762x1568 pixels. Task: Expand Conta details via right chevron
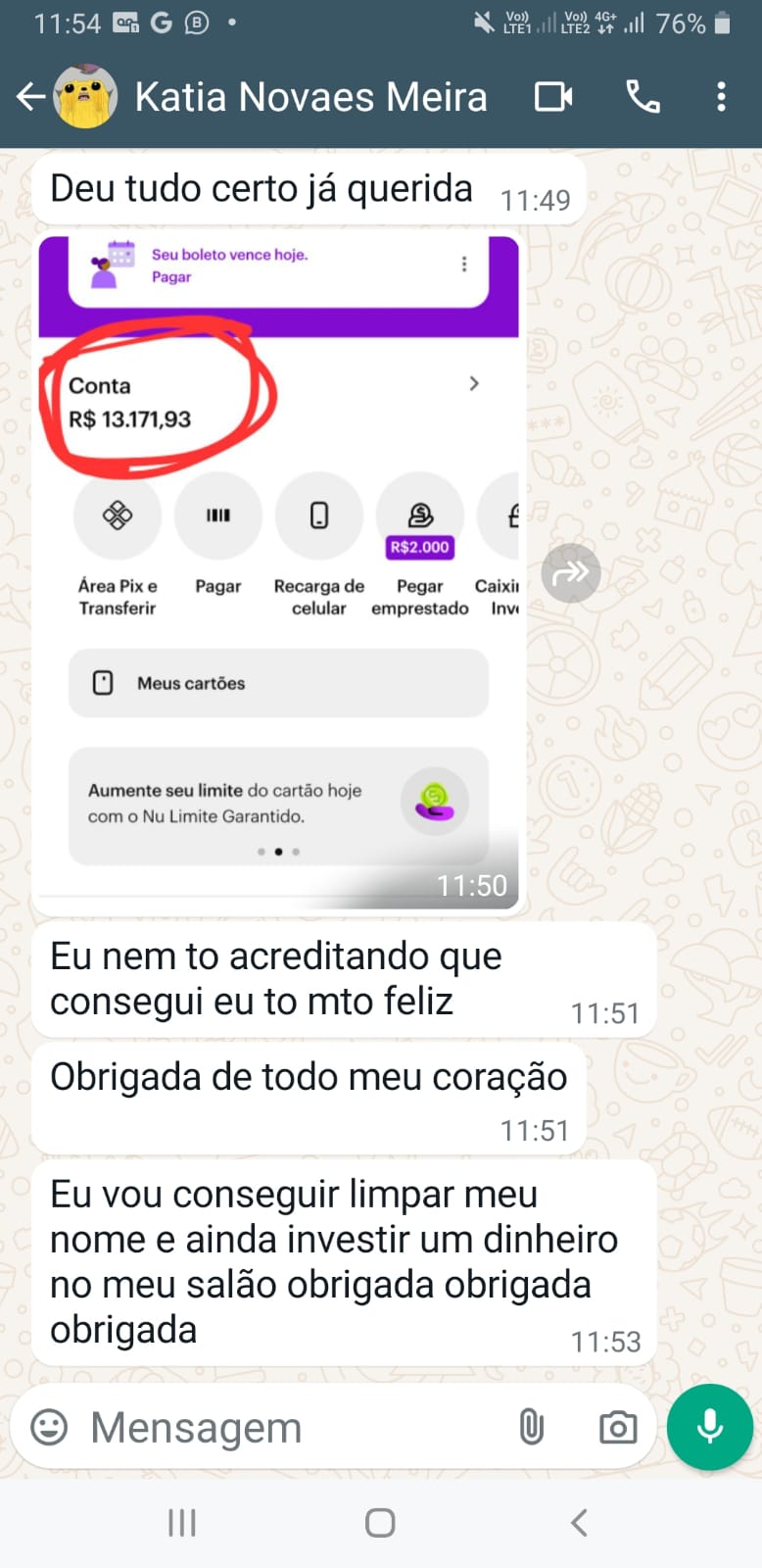point(474,384)
